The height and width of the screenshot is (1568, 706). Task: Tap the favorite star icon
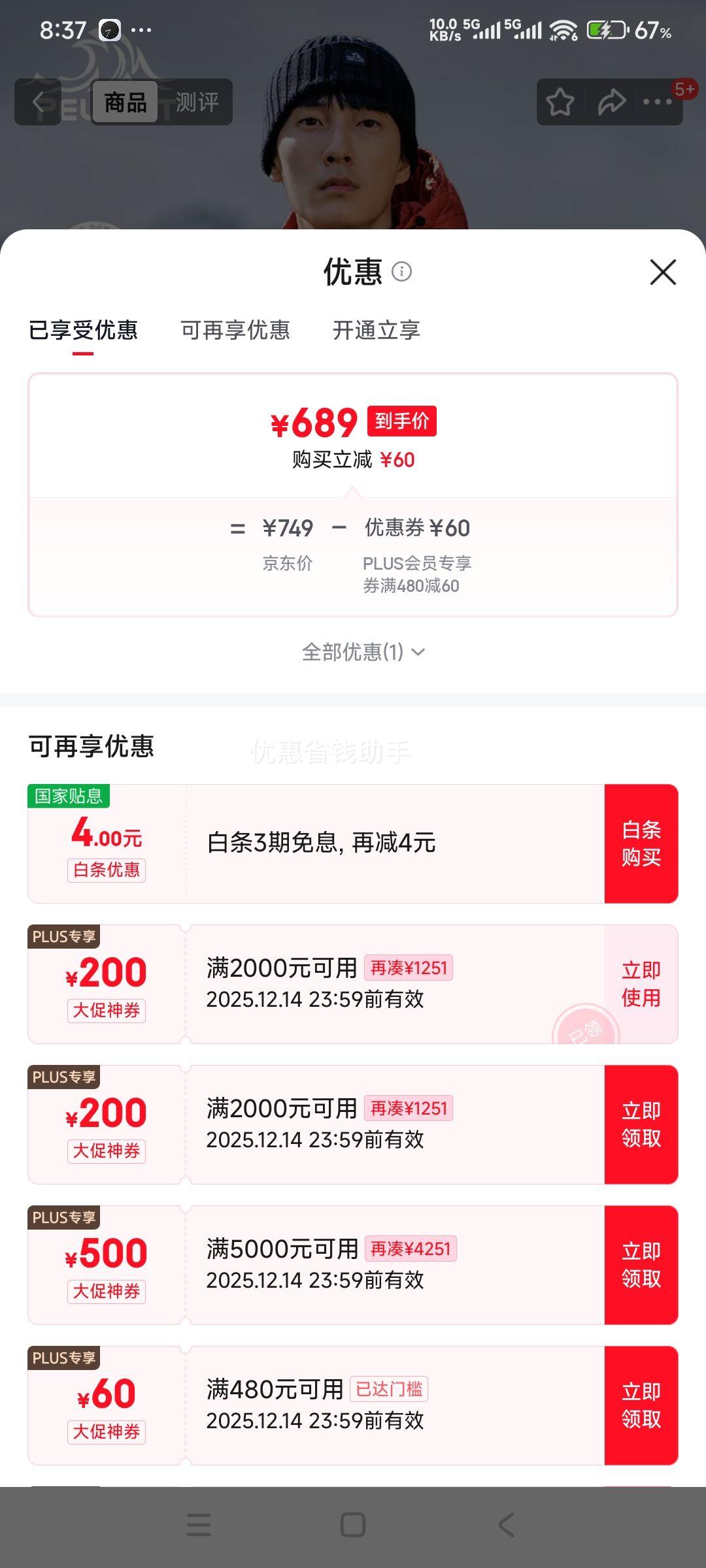click(559, 101)
